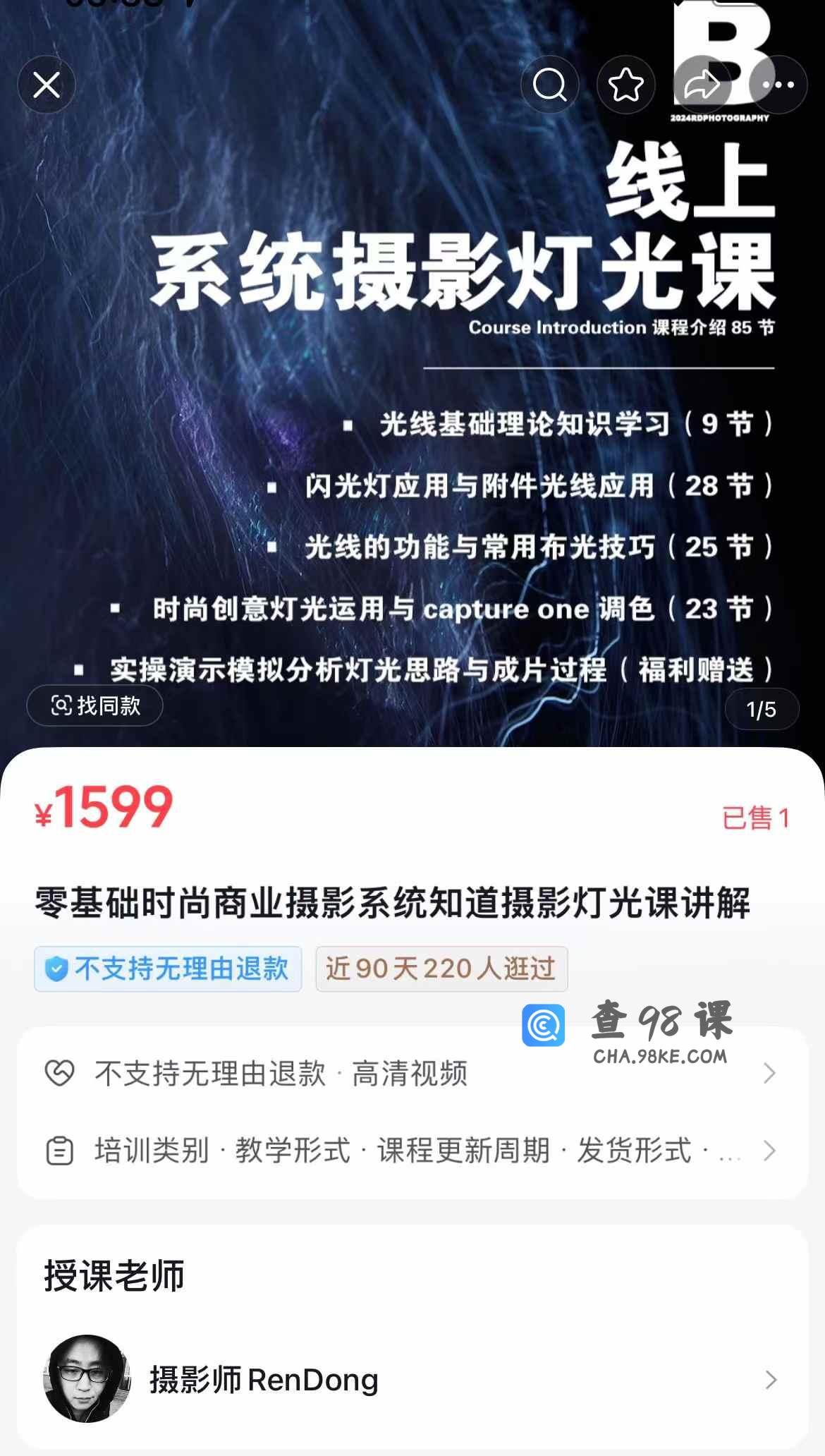Tap the 不支持无理由退款 badge chip
This screenshot has width=825, height=1456.
168,969
